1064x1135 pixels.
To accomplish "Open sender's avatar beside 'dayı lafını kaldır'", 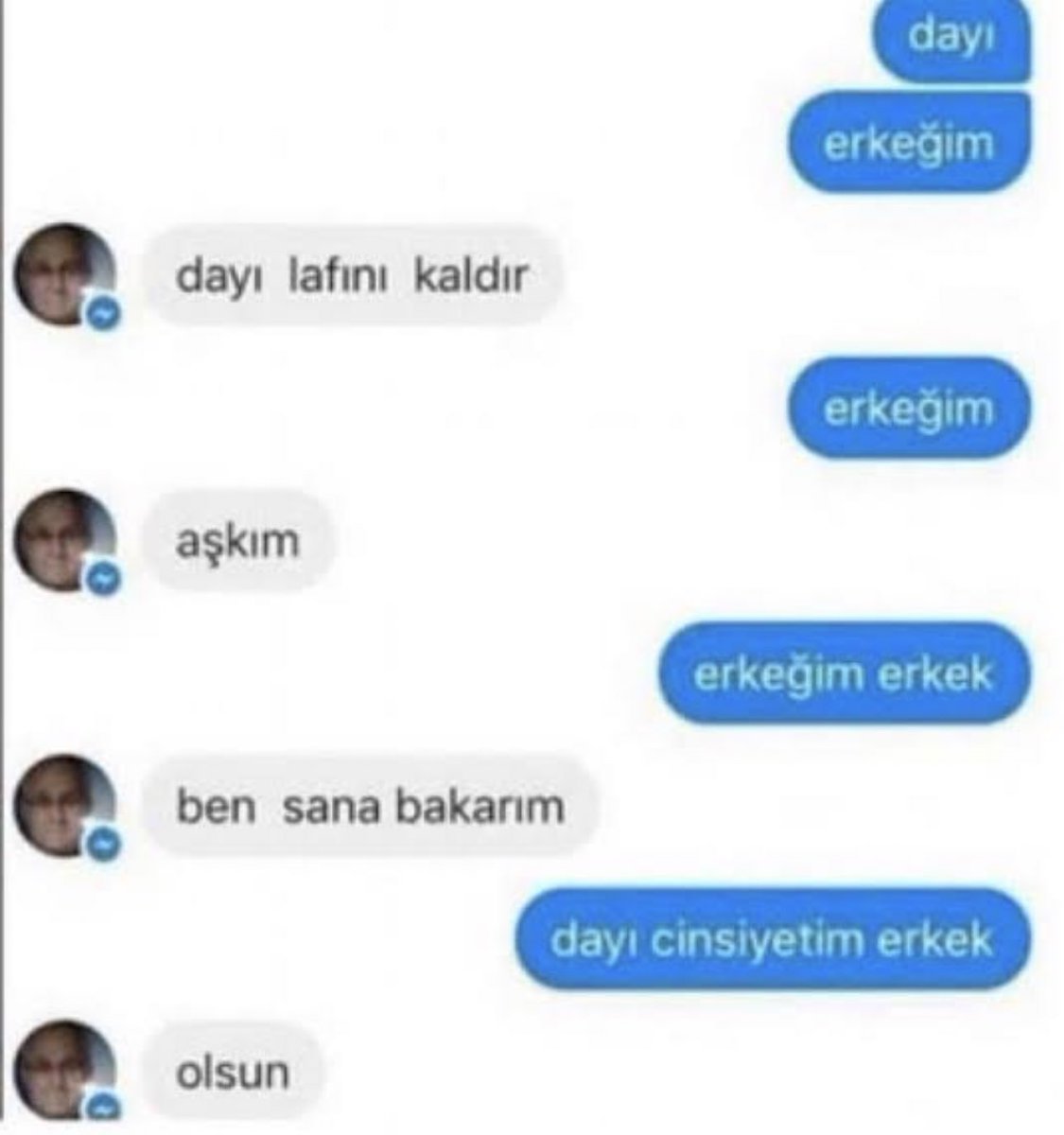I will click(62, 275).
